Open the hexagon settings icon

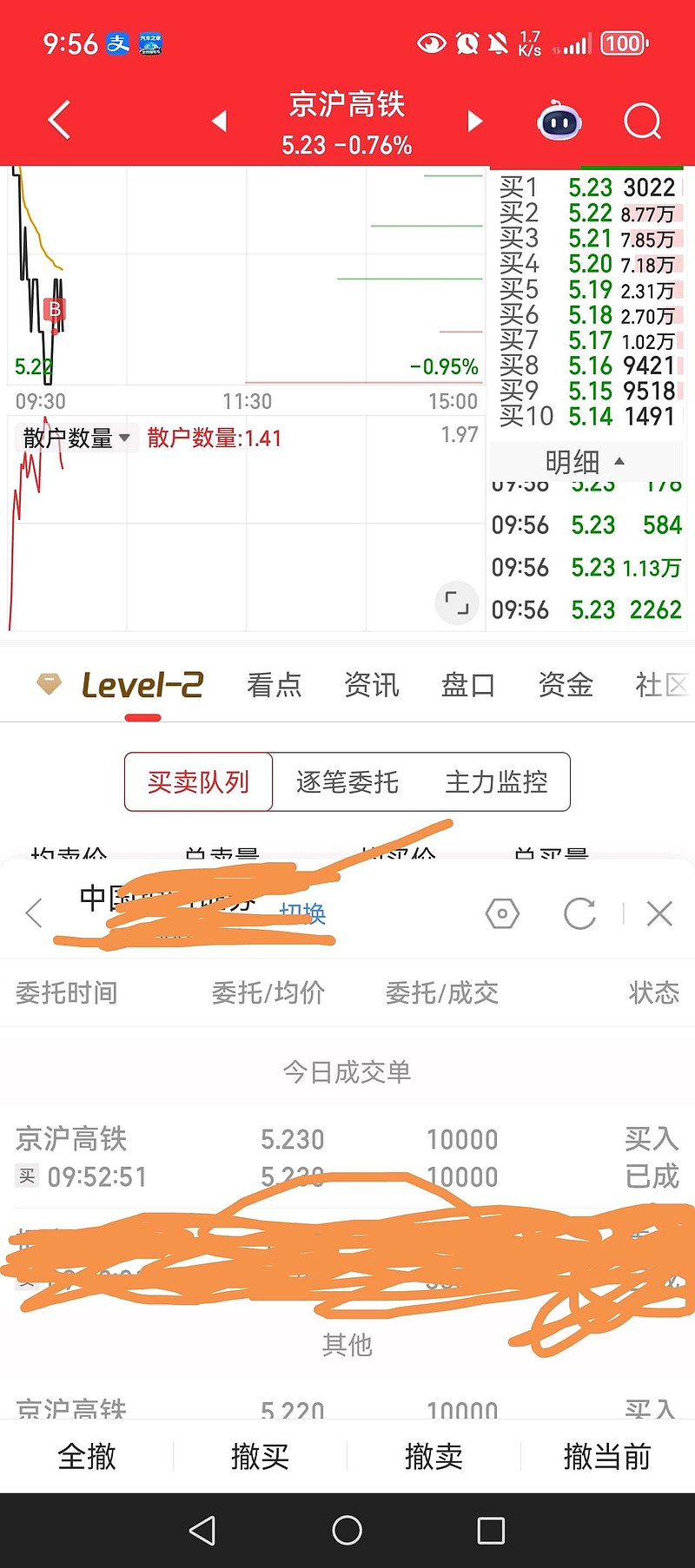point(502,913)
